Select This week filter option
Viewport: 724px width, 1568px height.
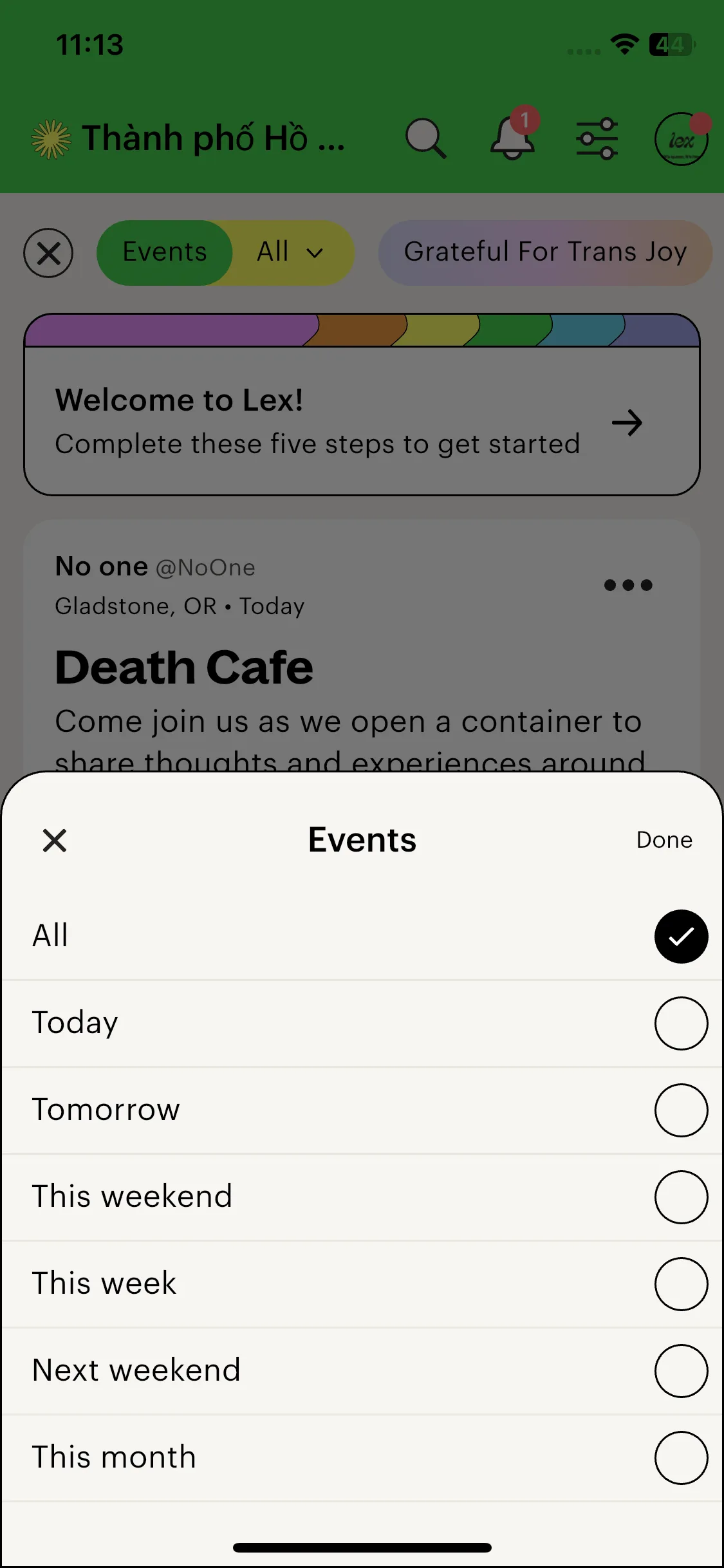point(680,1283)
